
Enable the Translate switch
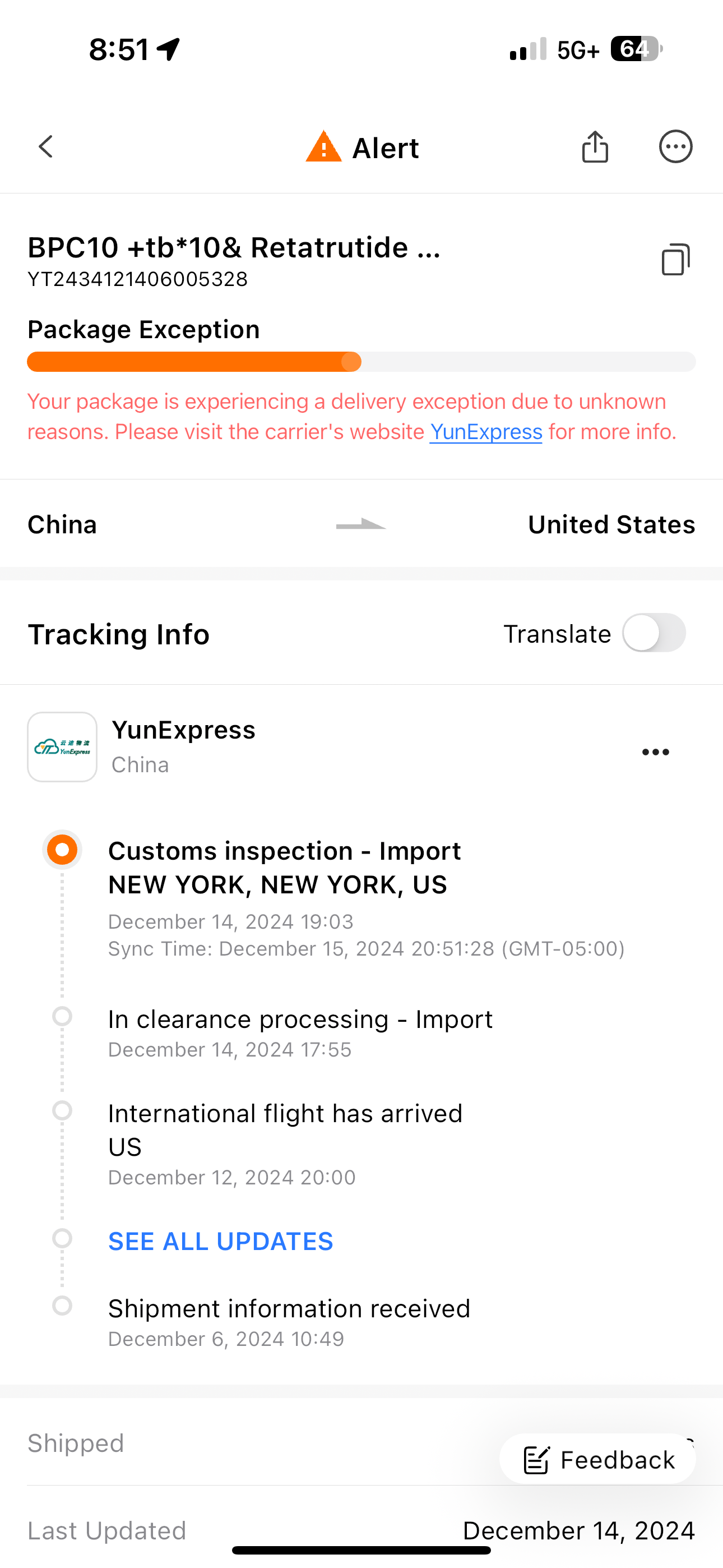654,633
